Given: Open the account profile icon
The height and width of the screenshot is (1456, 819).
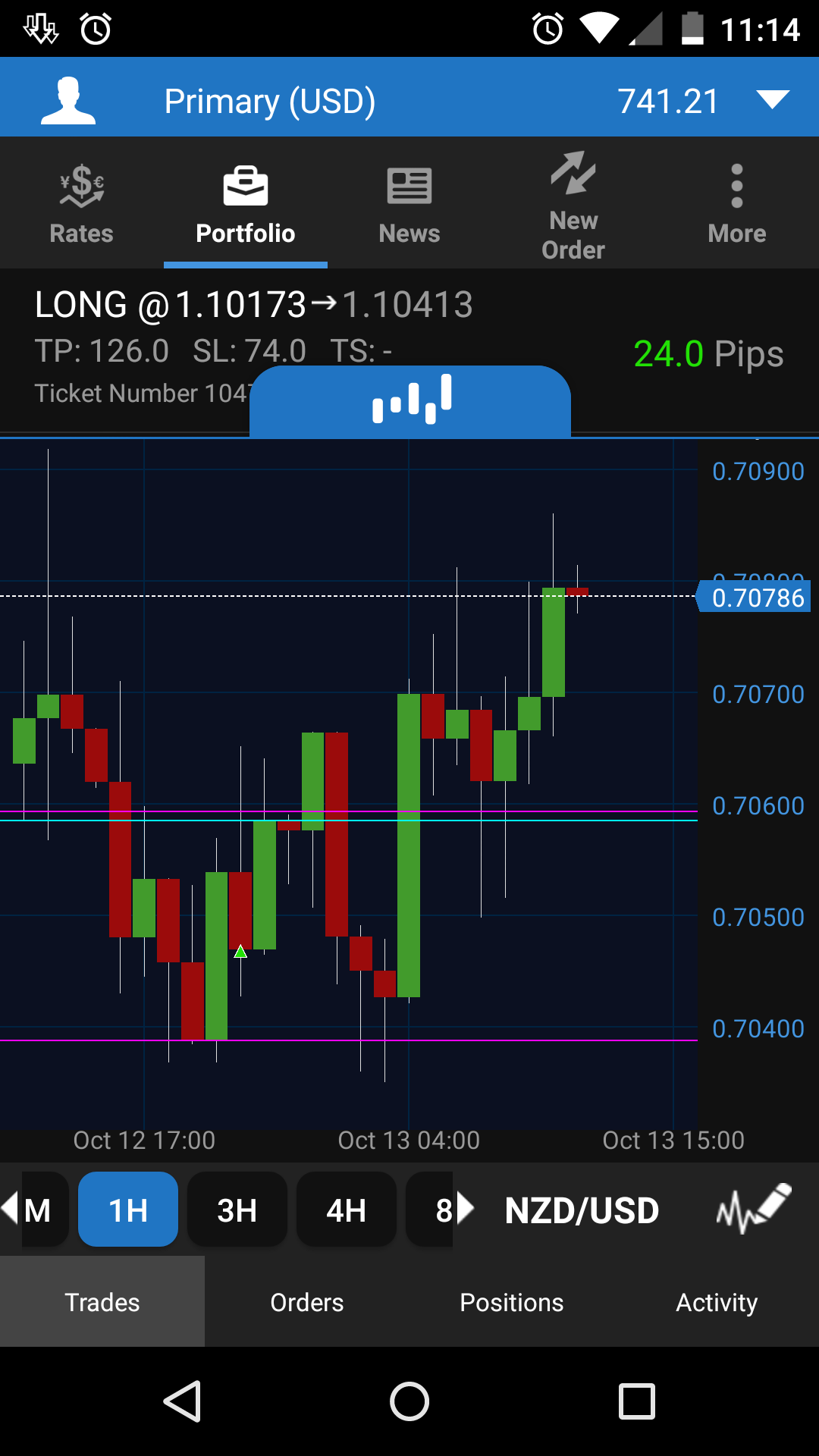Looking at the screenshot, I should tap(68, 100).
